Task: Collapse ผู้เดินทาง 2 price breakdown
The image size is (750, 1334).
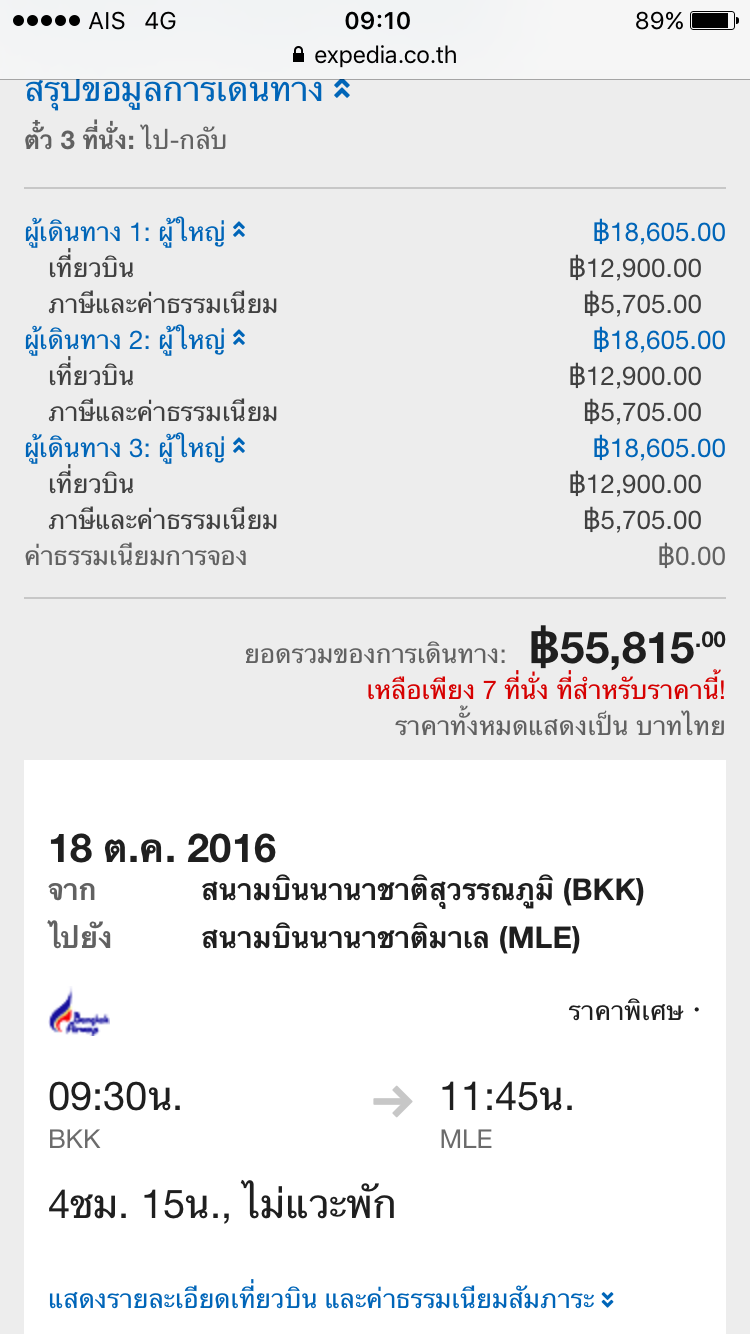Action: coord(135,341)
